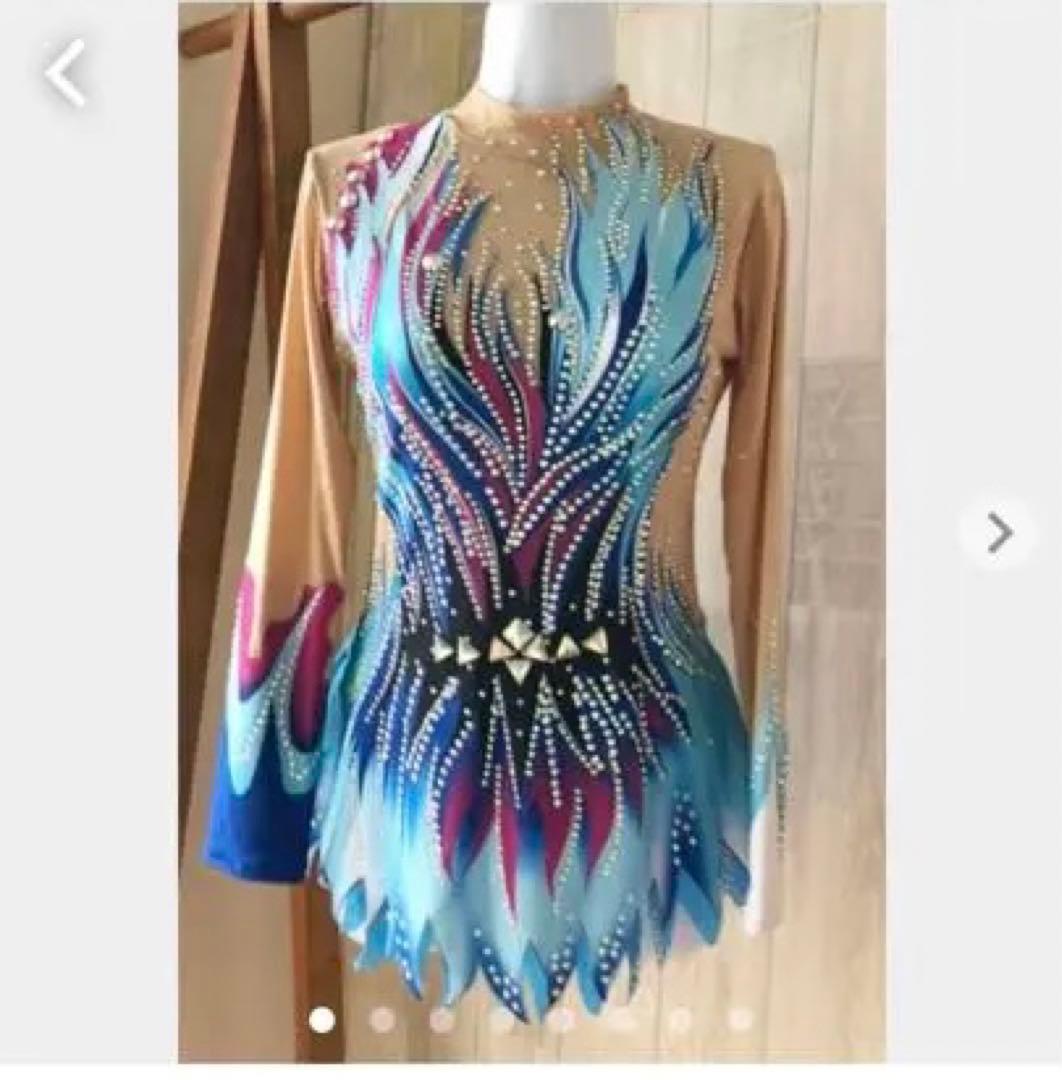Show the next product photo
Screen dimensions: 1062x1080
click(x=999, y=534)
